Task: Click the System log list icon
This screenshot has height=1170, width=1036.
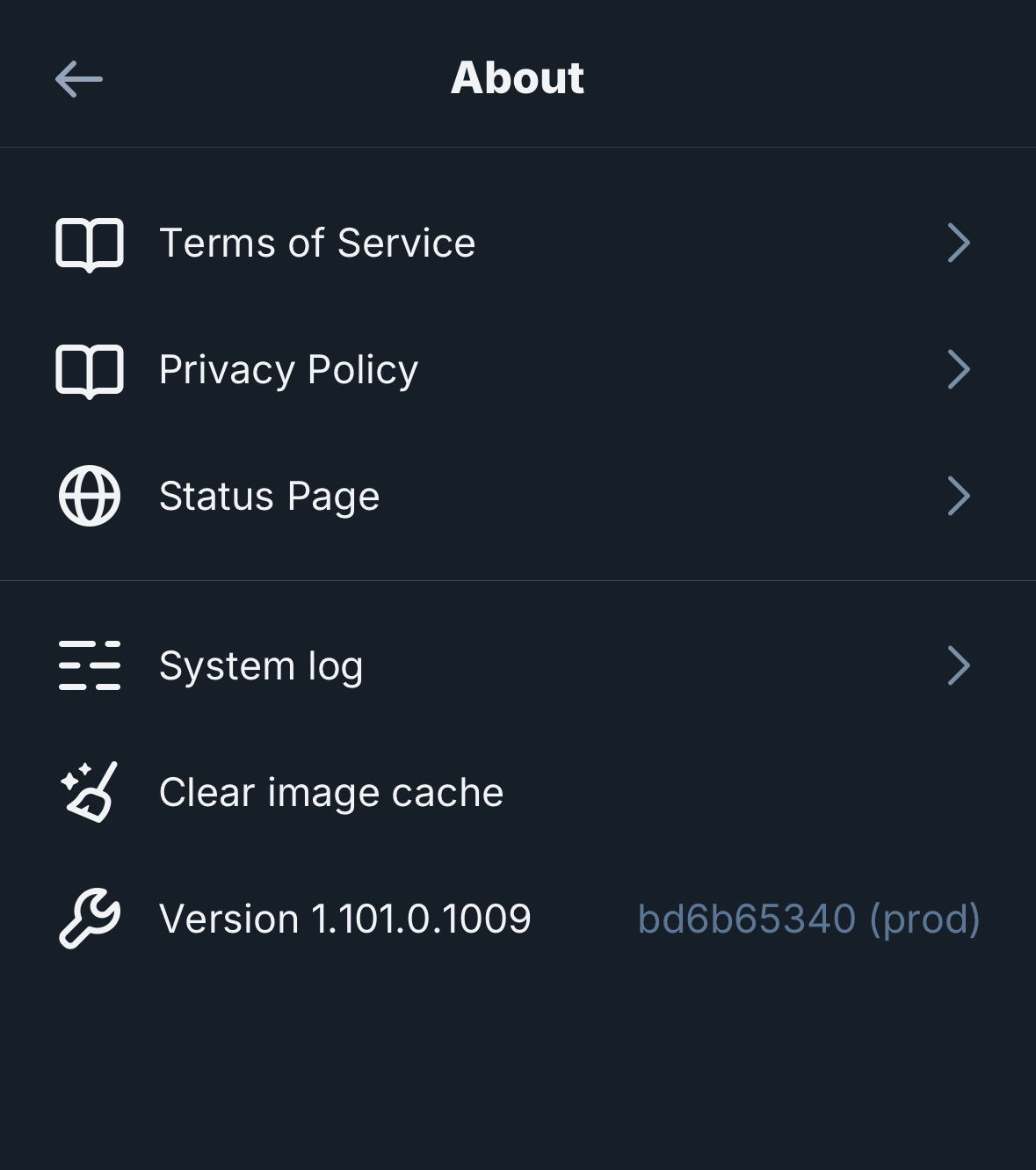Action: click(91, 665)
